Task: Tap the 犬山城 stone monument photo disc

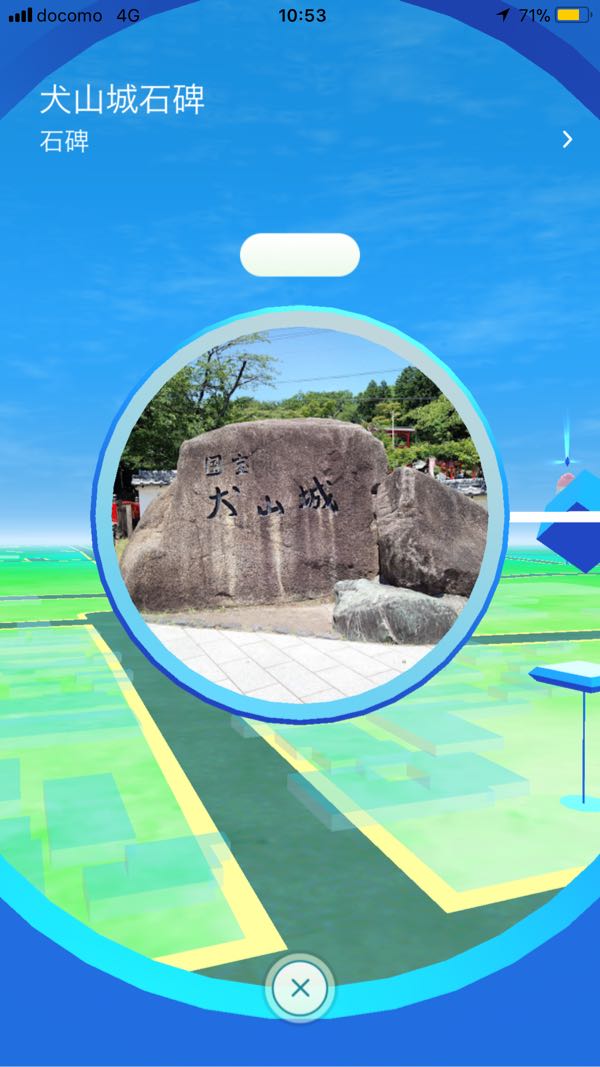Action: 300,515
